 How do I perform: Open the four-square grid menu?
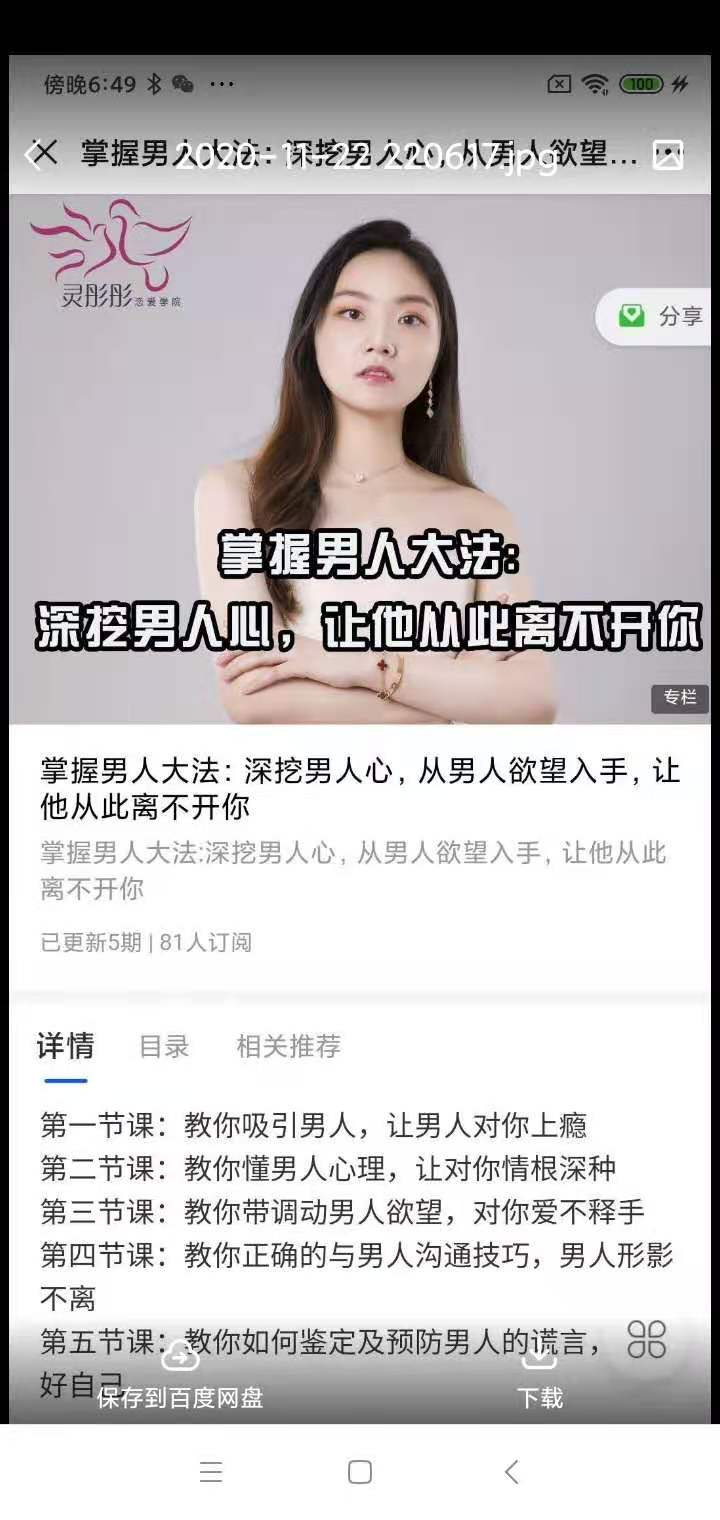pyautogui.click(x=647, y=1339)
